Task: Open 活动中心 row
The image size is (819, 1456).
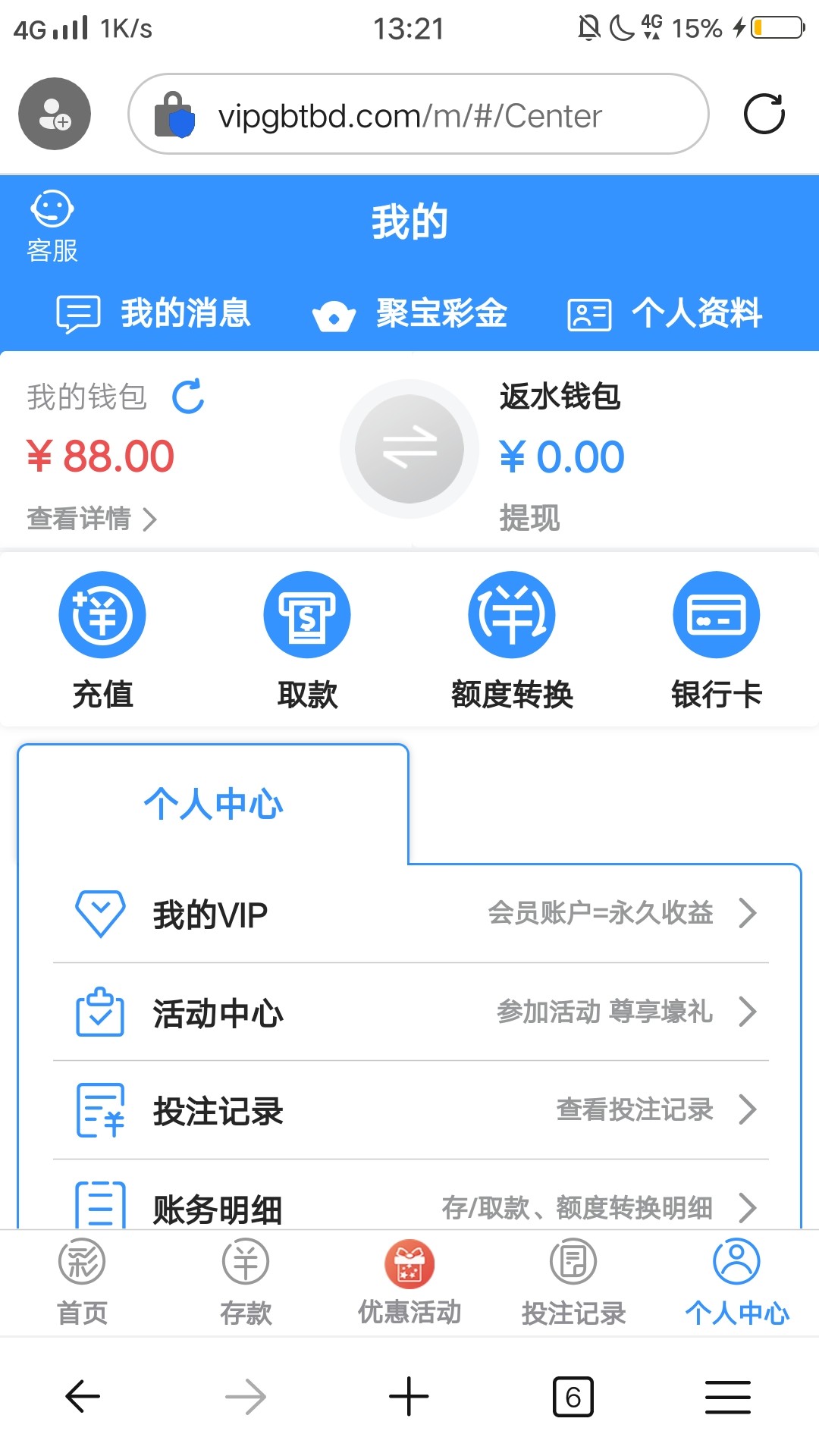Action: coord(410,1012)
